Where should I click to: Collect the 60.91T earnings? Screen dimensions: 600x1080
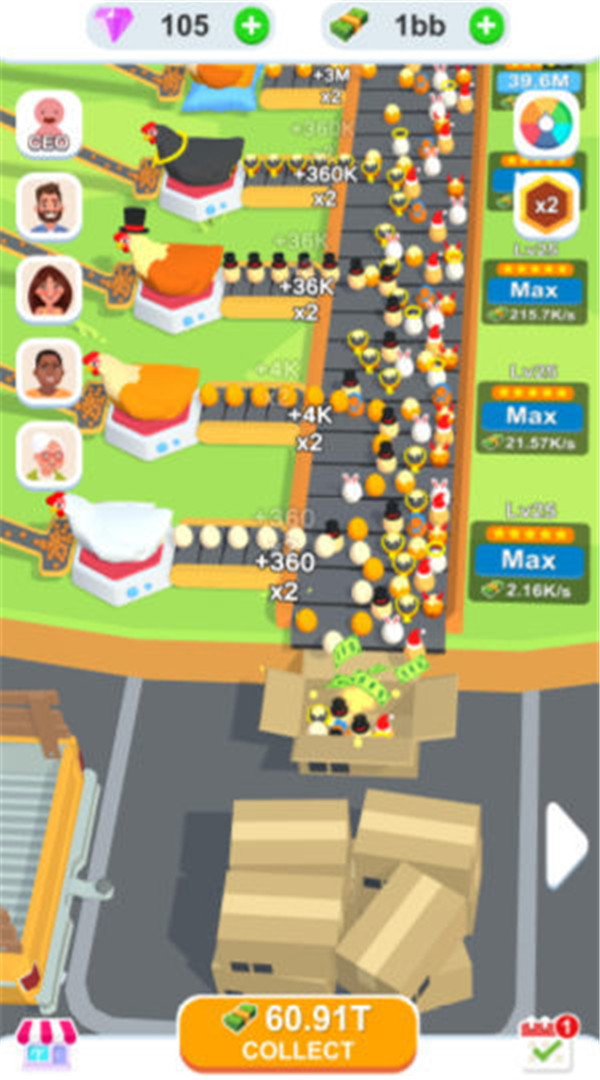[x=297, y=1033]
